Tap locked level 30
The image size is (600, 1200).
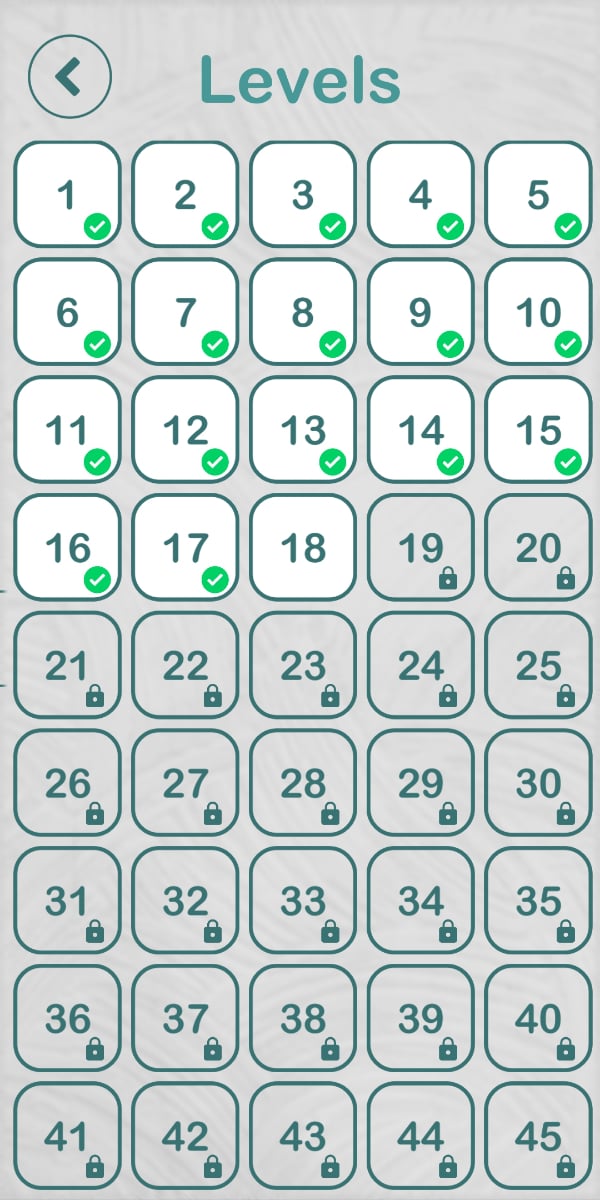538,783
